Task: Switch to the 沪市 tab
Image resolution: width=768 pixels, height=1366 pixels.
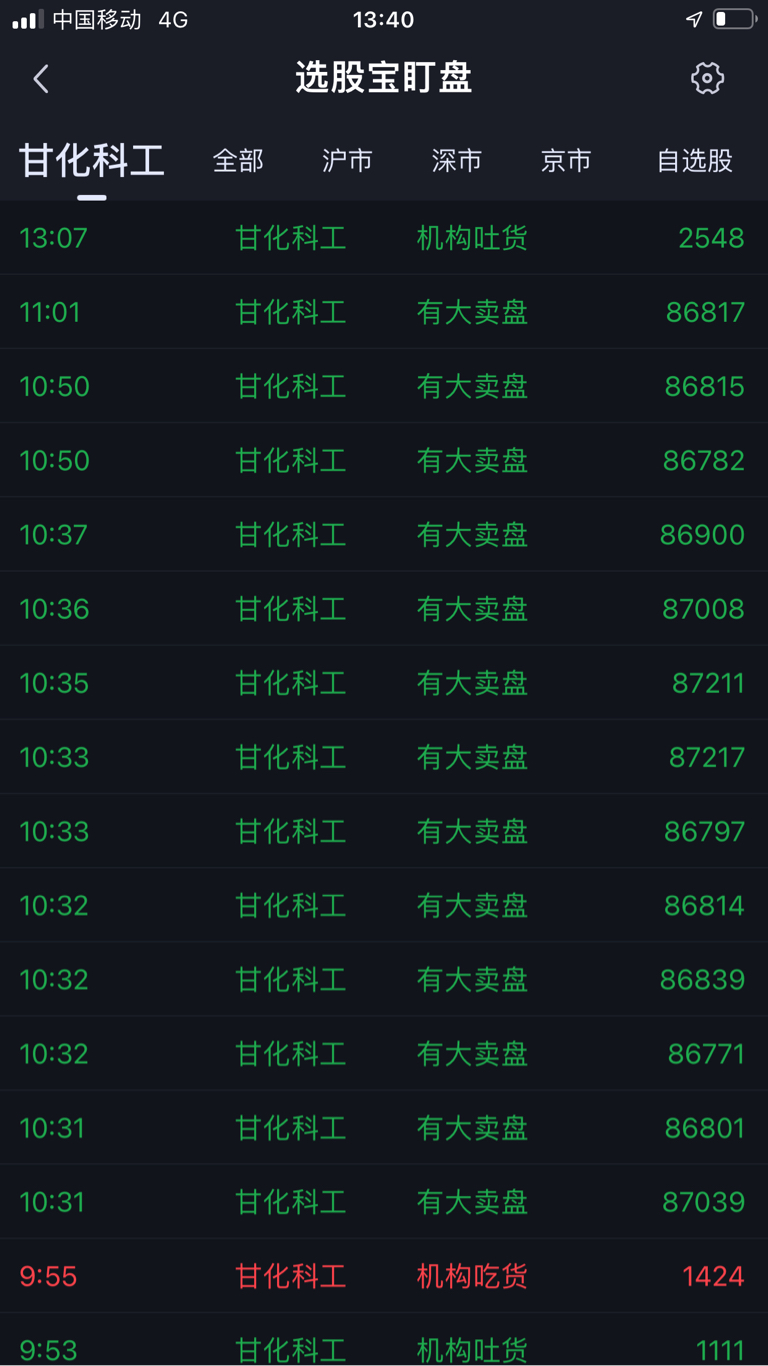Action: [347, 161]
